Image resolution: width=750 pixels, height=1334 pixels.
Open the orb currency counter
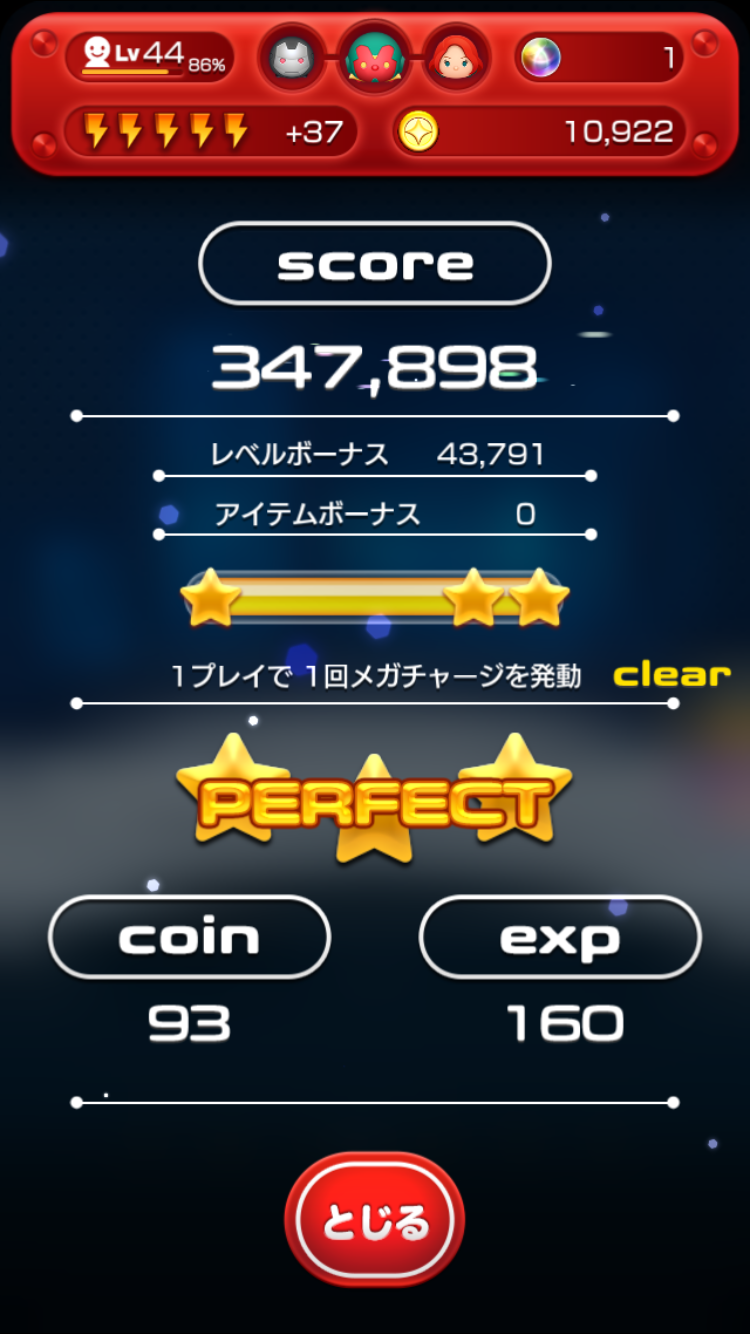(600, 58)
